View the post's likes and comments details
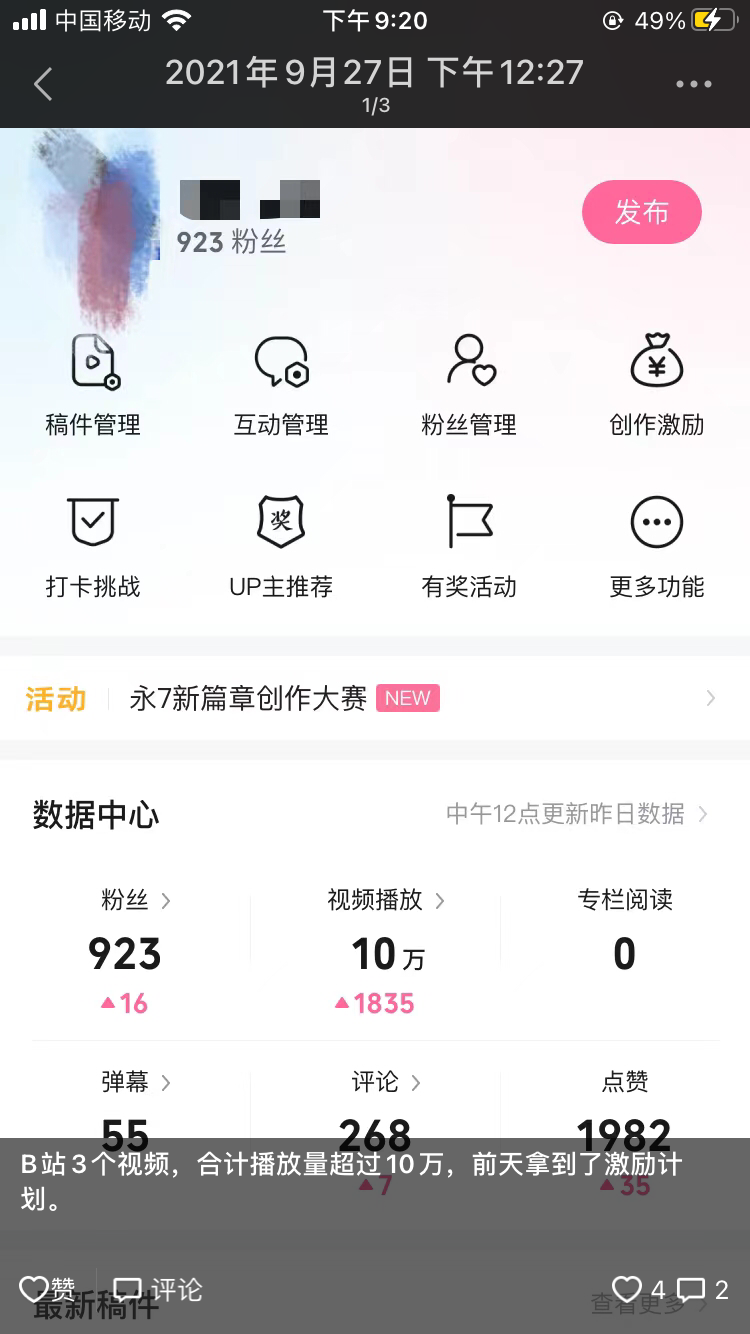Screen dimensions: 750x1334 (670, 1289)
